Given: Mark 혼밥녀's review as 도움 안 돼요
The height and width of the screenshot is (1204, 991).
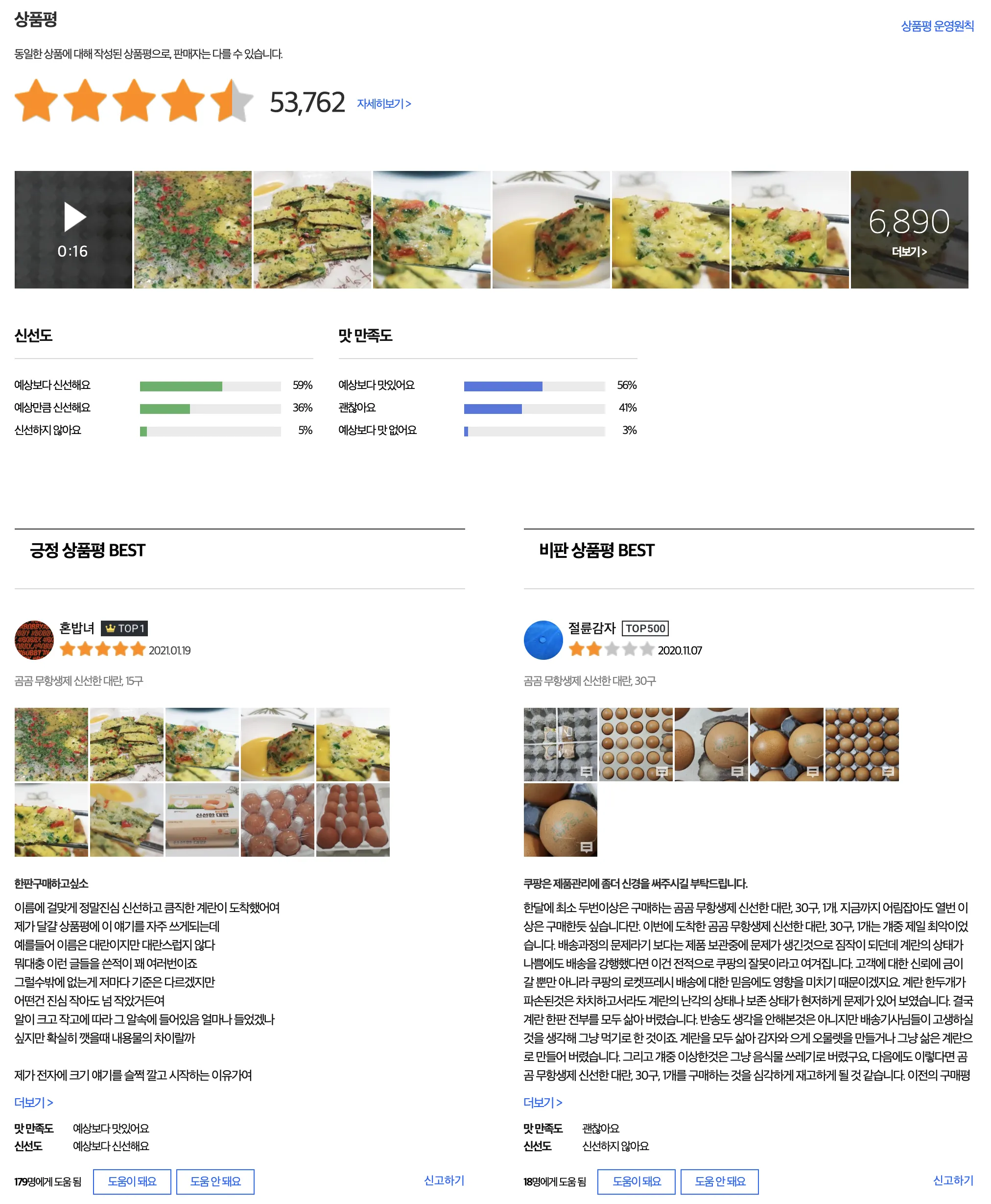Looking at the screenshot, I should click(215, 1181).
